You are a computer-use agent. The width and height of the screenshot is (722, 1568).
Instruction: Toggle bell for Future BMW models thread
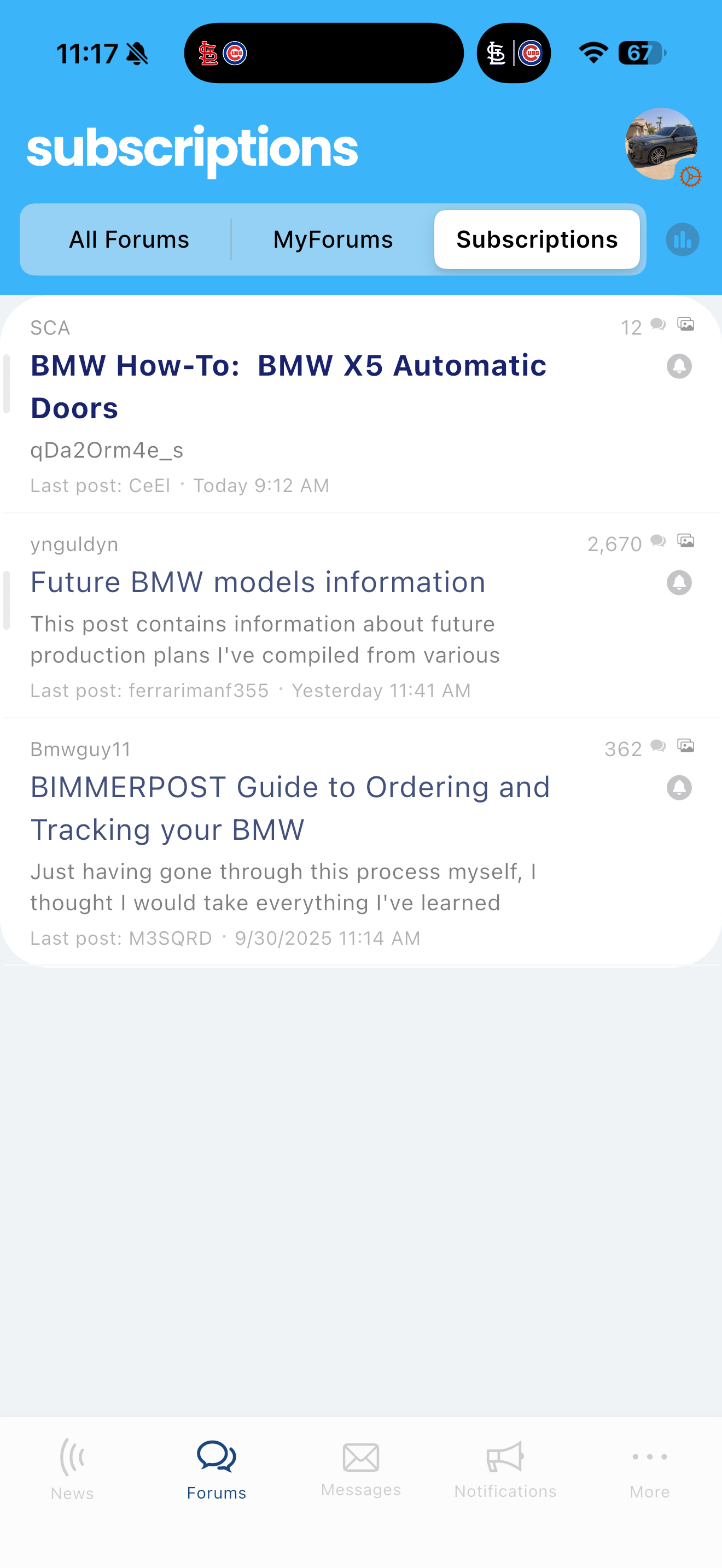tap(679, 583)
